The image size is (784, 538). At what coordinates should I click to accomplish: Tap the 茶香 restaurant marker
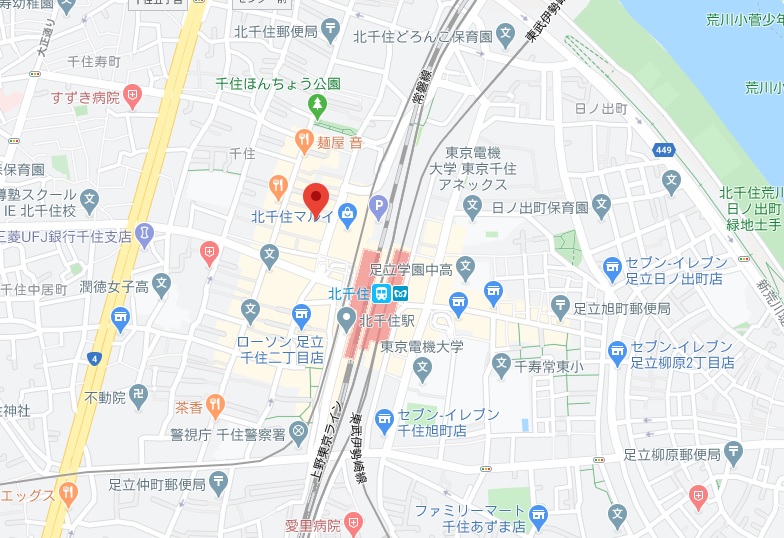[215, 405]
